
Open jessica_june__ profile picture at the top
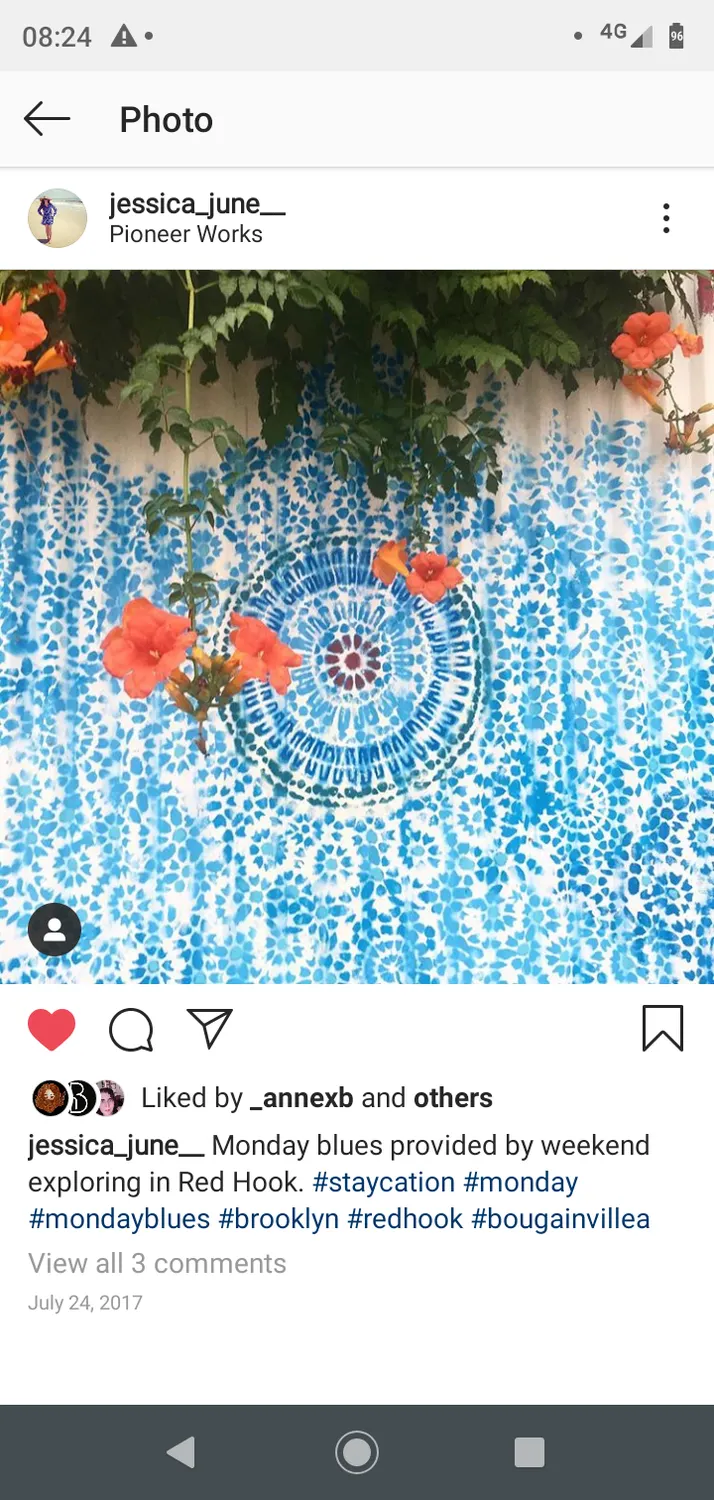coord(57,218)
